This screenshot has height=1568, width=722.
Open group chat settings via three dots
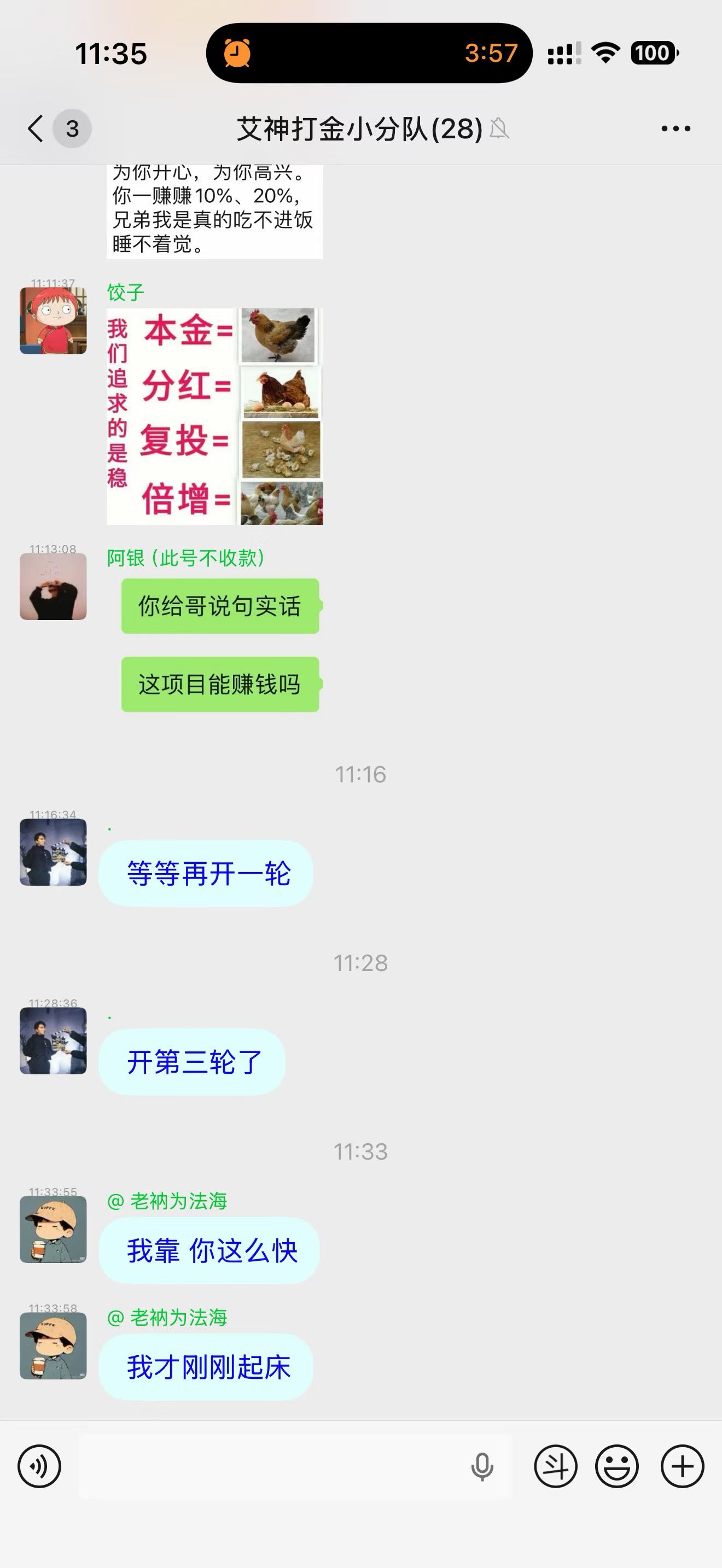click(x=674, y=129)
